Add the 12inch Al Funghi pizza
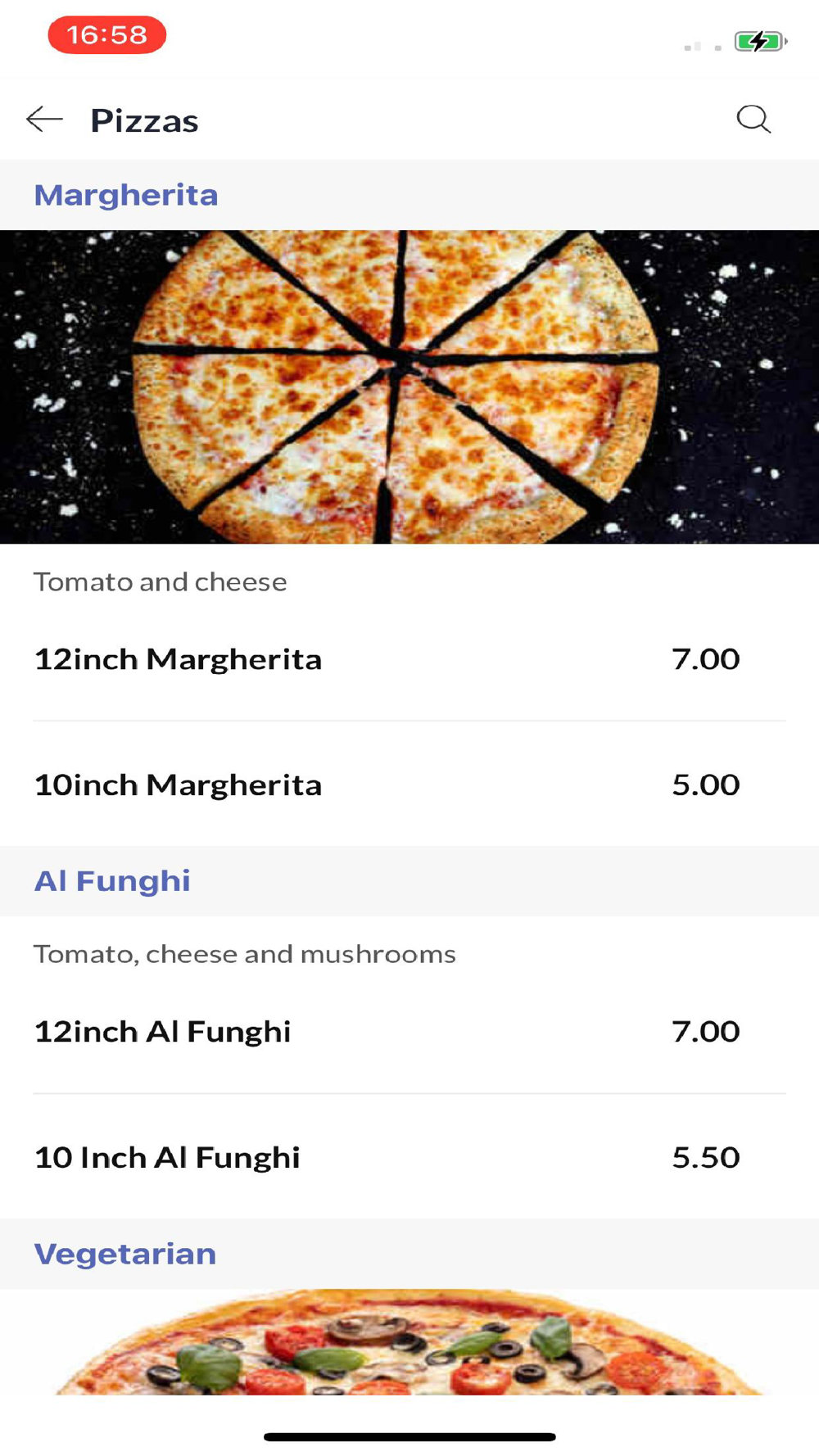 pos(409,1032)
